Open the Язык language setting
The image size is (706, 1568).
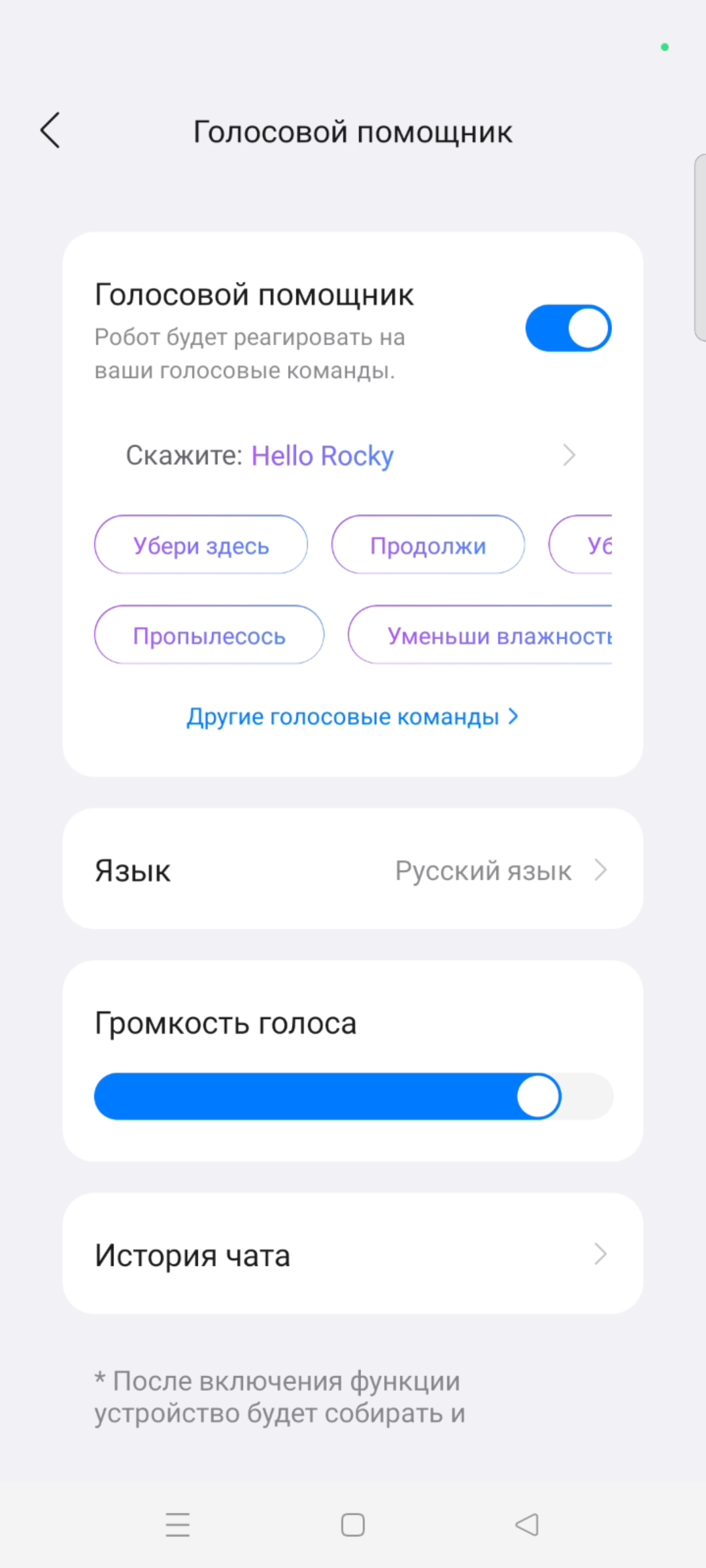353,870
